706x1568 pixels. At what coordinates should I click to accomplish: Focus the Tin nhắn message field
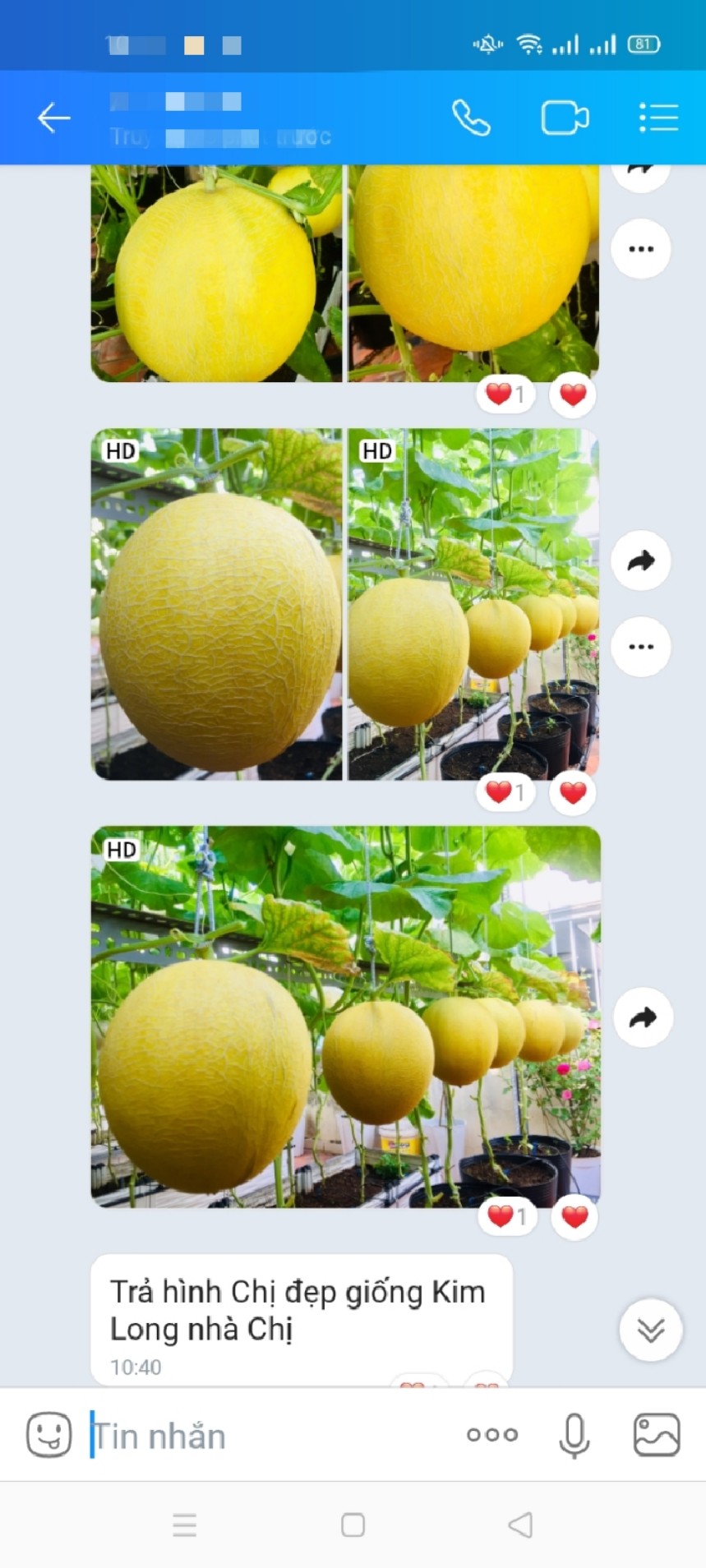[x=271, y=1437]
